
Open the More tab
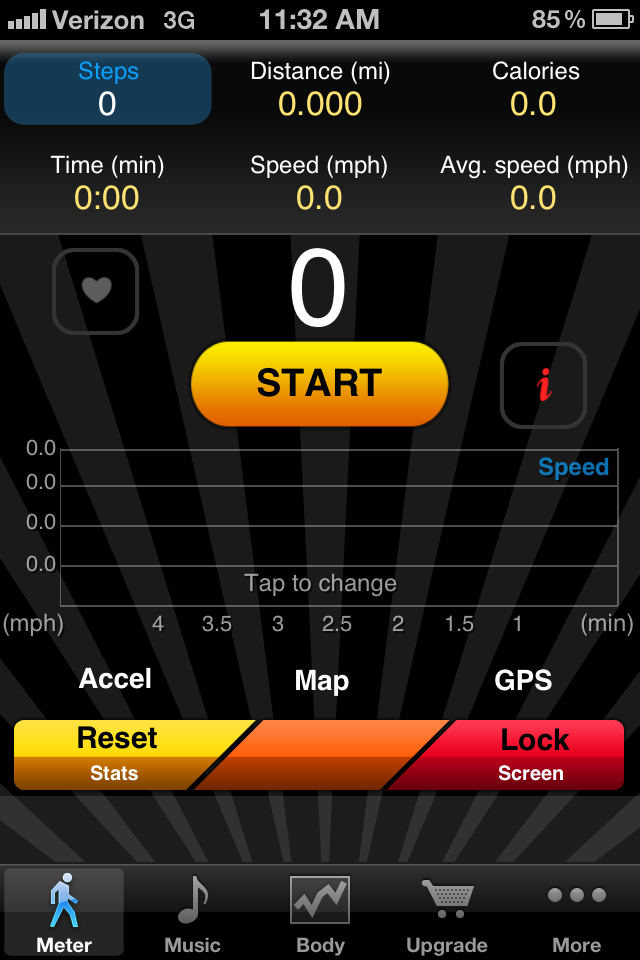coord(576,912)
